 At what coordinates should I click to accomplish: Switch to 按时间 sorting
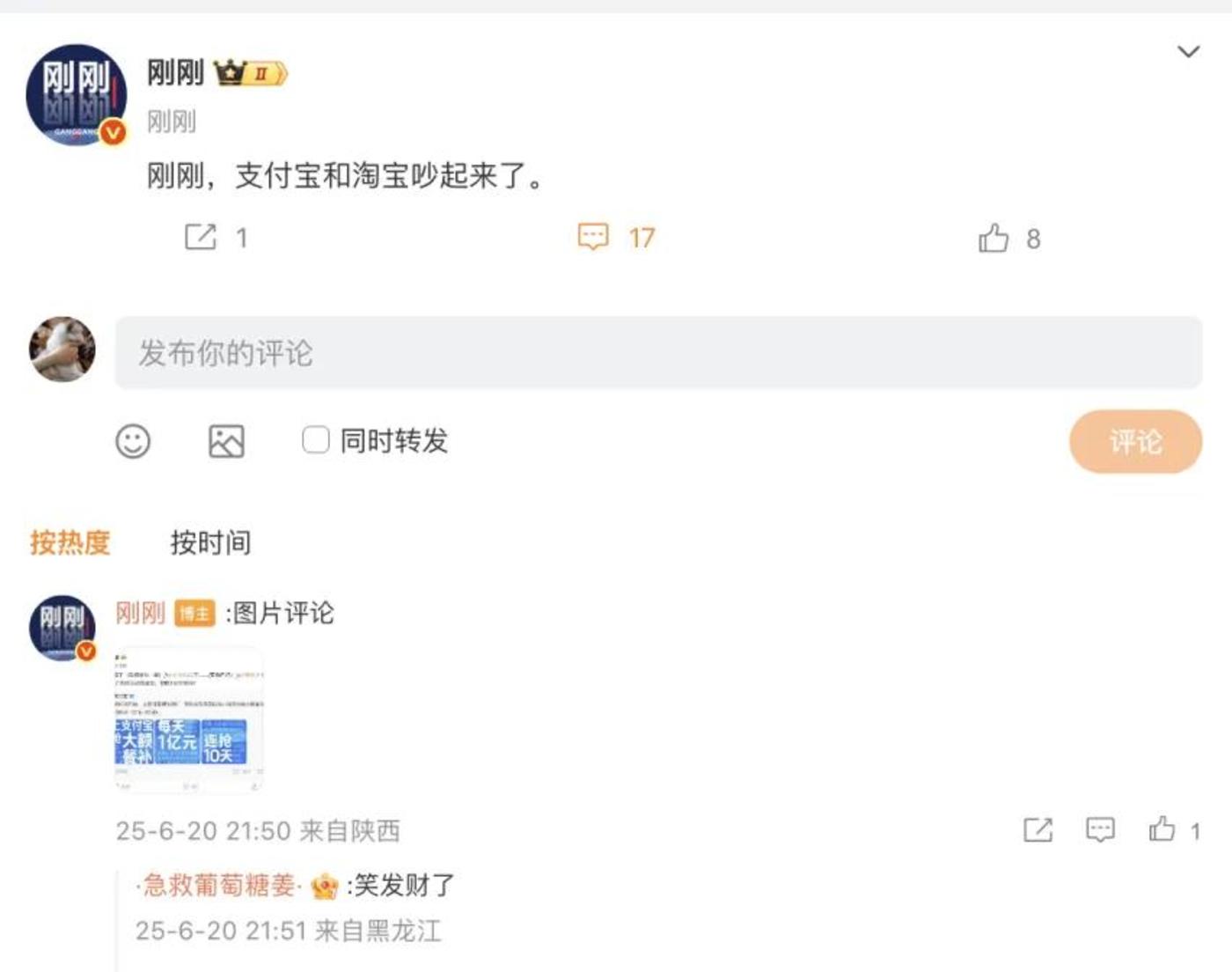point(210,542)
